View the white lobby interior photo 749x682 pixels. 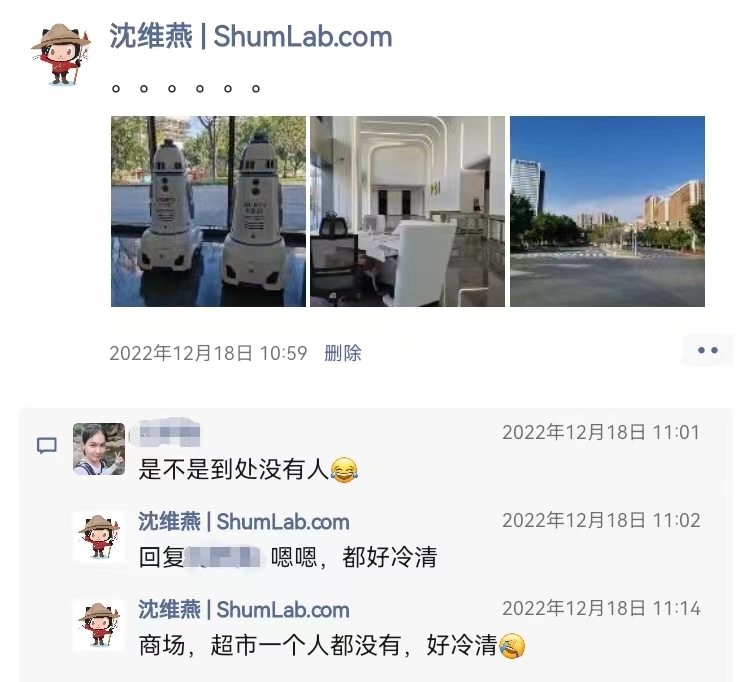(x=407, y=211)
